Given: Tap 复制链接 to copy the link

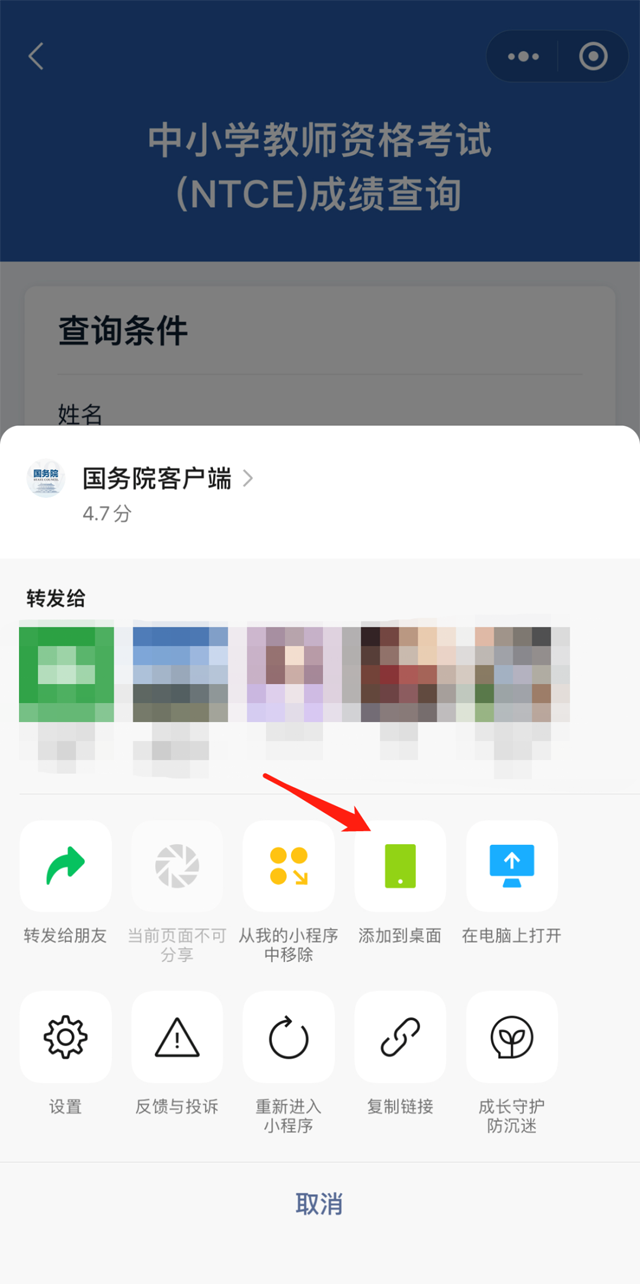Looking at the screenshot, I should pos(400,1038).
